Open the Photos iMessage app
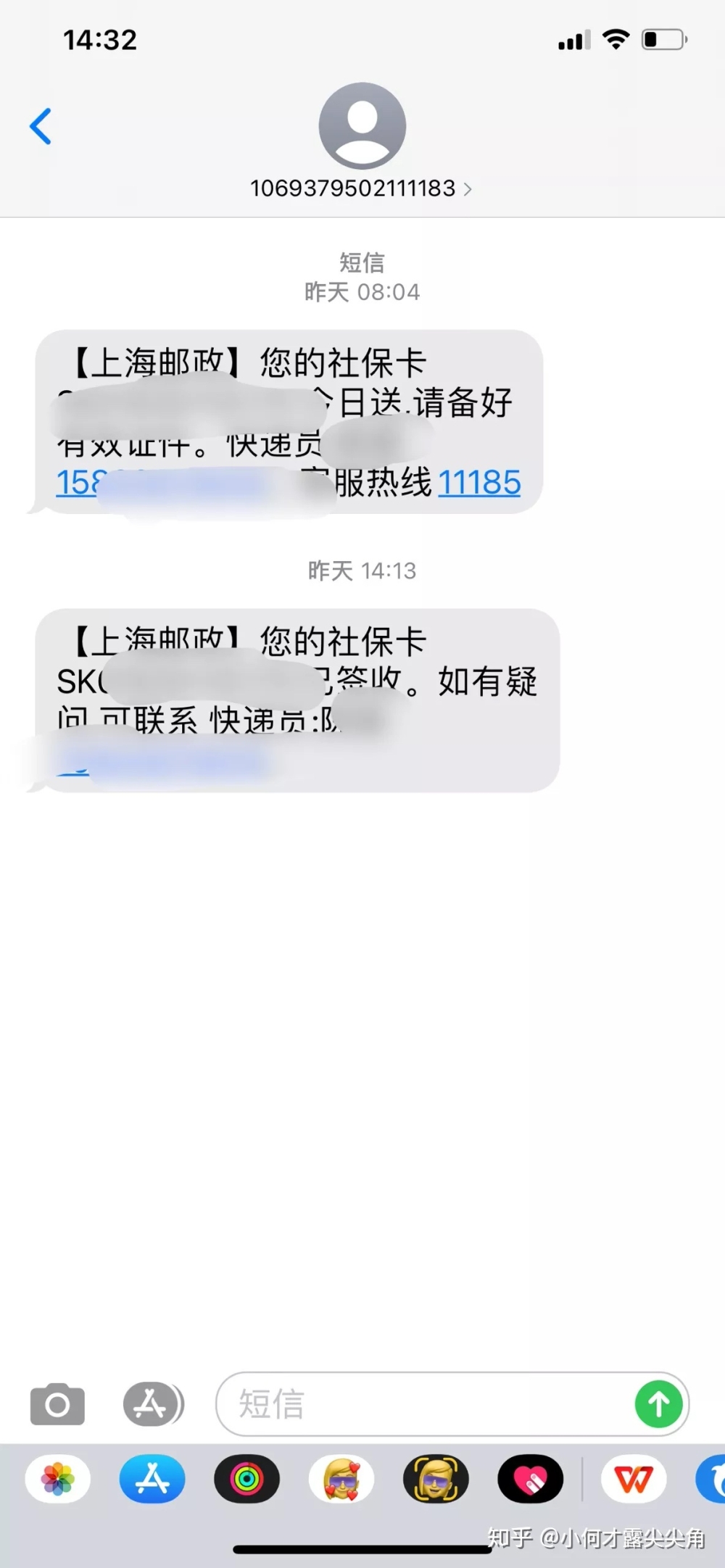This screenshot has height=1568, width=725. coord(58,1479)
